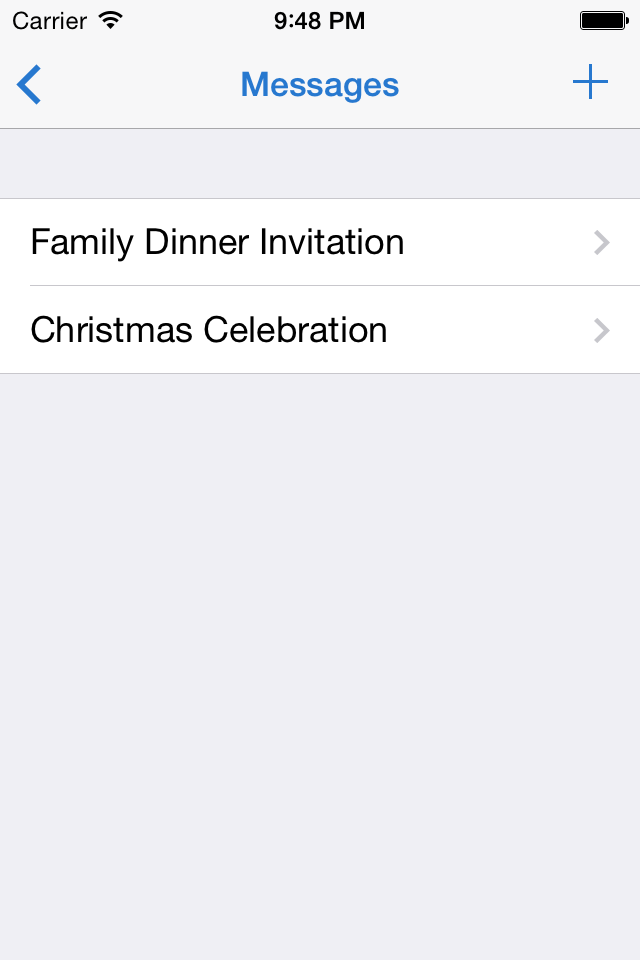The height and width of the screenshot is (960, 640).
Task: Add a new message with plus icon
Action: point(590,83)
